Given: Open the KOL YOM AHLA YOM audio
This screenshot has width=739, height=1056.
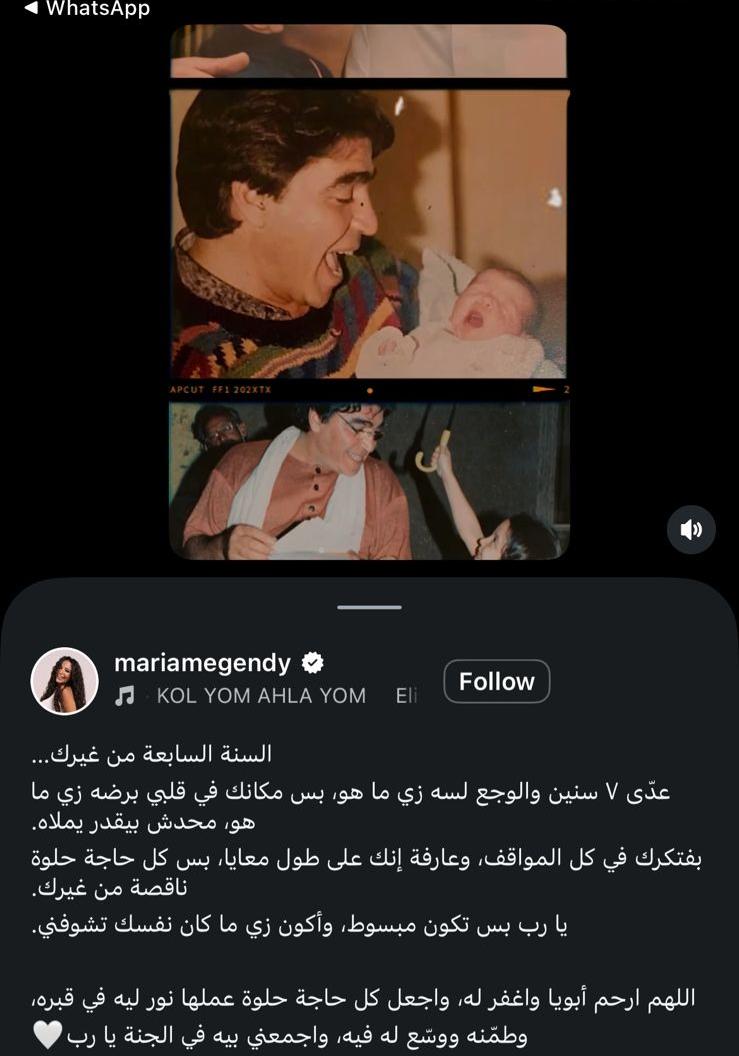Looking at the screenshot, I should pyautogui.click(x=261, y=696).
